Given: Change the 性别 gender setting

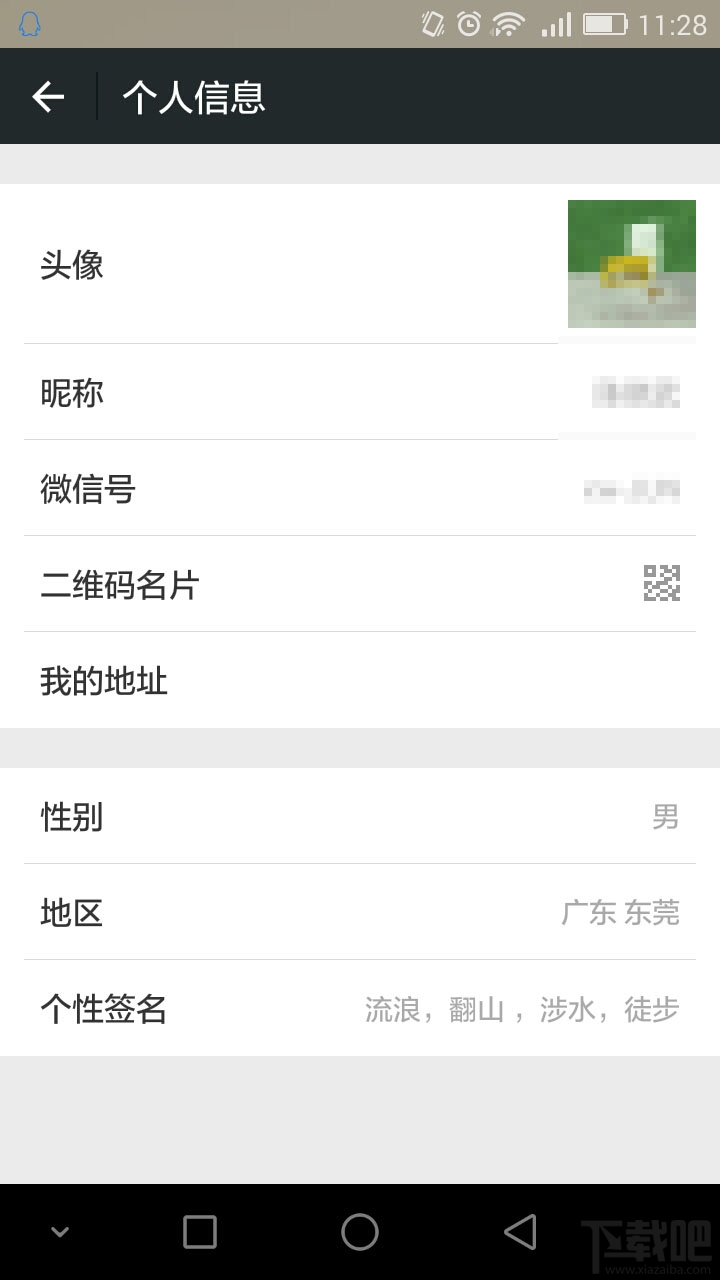Looking at the screenshot, I should (x=360, y=817).
